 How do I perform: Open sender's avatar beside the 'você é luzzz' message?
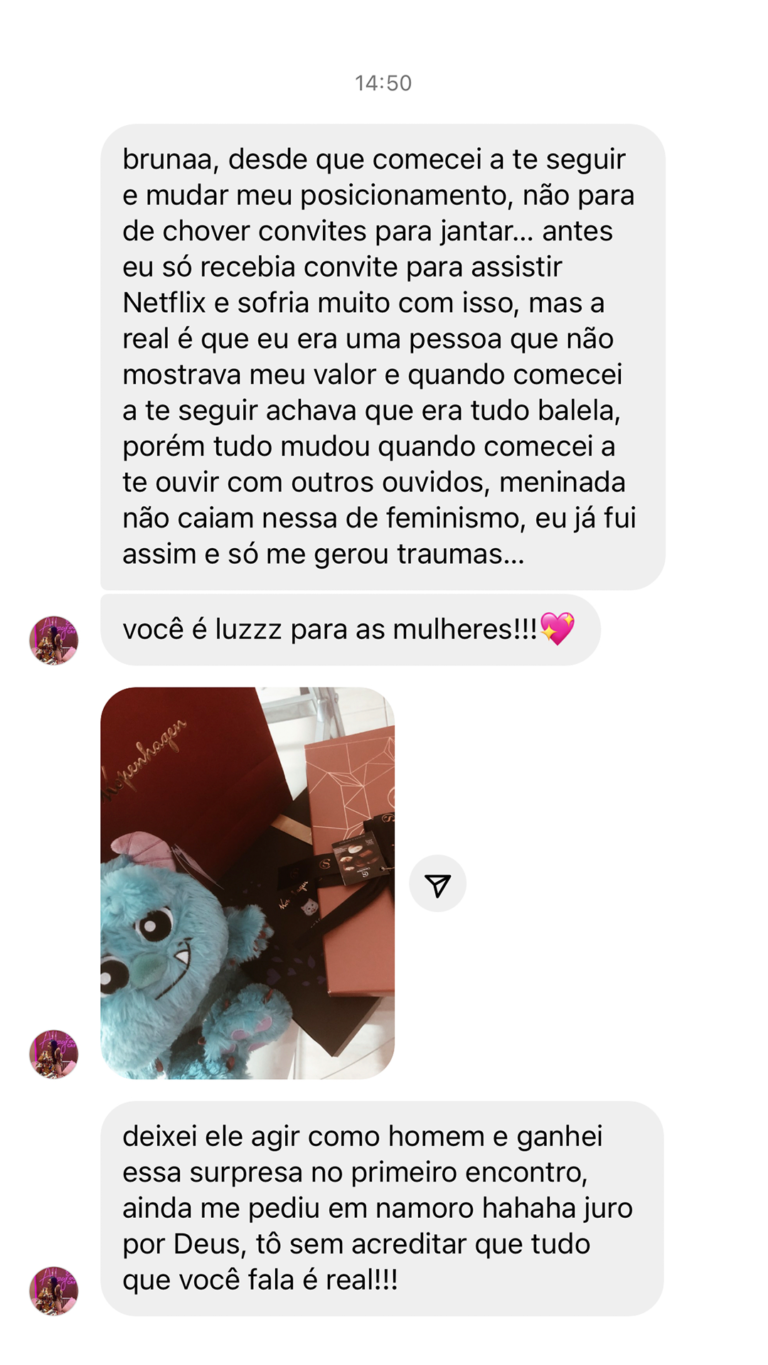(54, 640)
